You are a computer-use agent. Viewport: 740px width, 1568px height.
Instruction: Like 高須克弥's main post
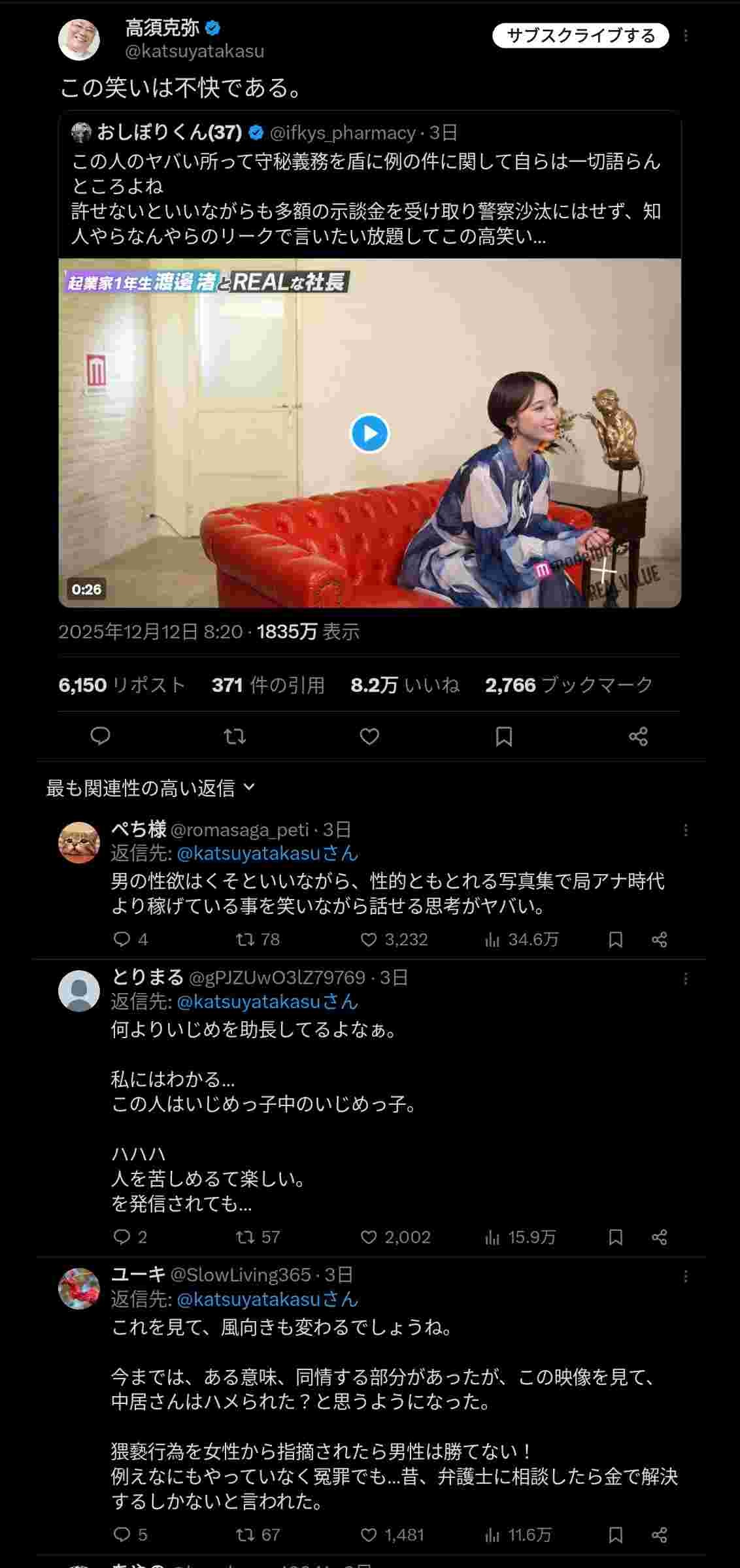[x=369, y=736]
